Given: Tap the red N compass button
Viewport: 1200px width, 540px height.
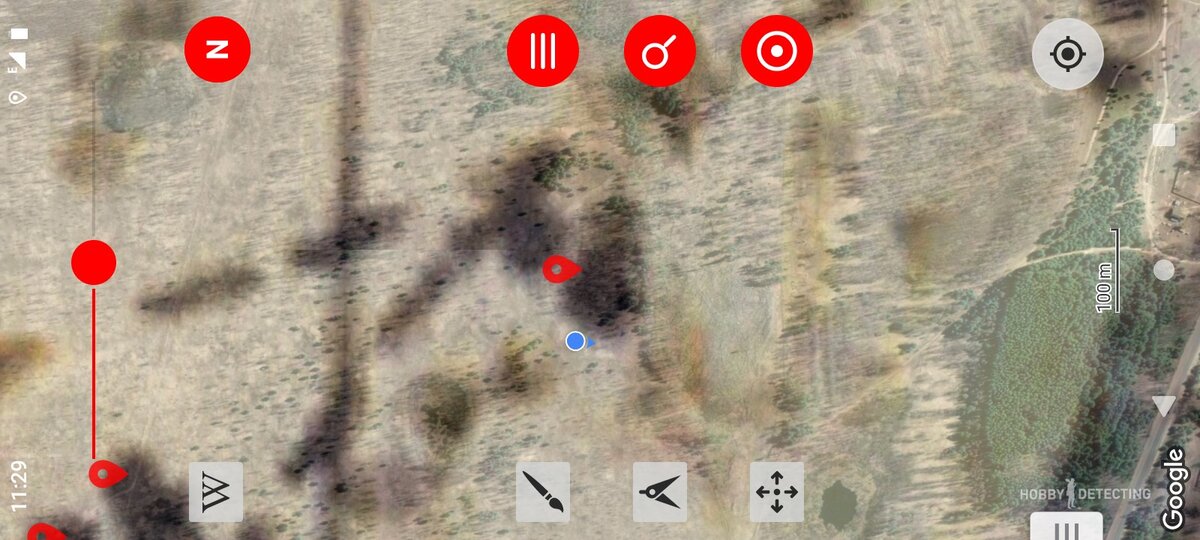Looking at the screenshot, I should pyautogui.click(x=217, y=50).
